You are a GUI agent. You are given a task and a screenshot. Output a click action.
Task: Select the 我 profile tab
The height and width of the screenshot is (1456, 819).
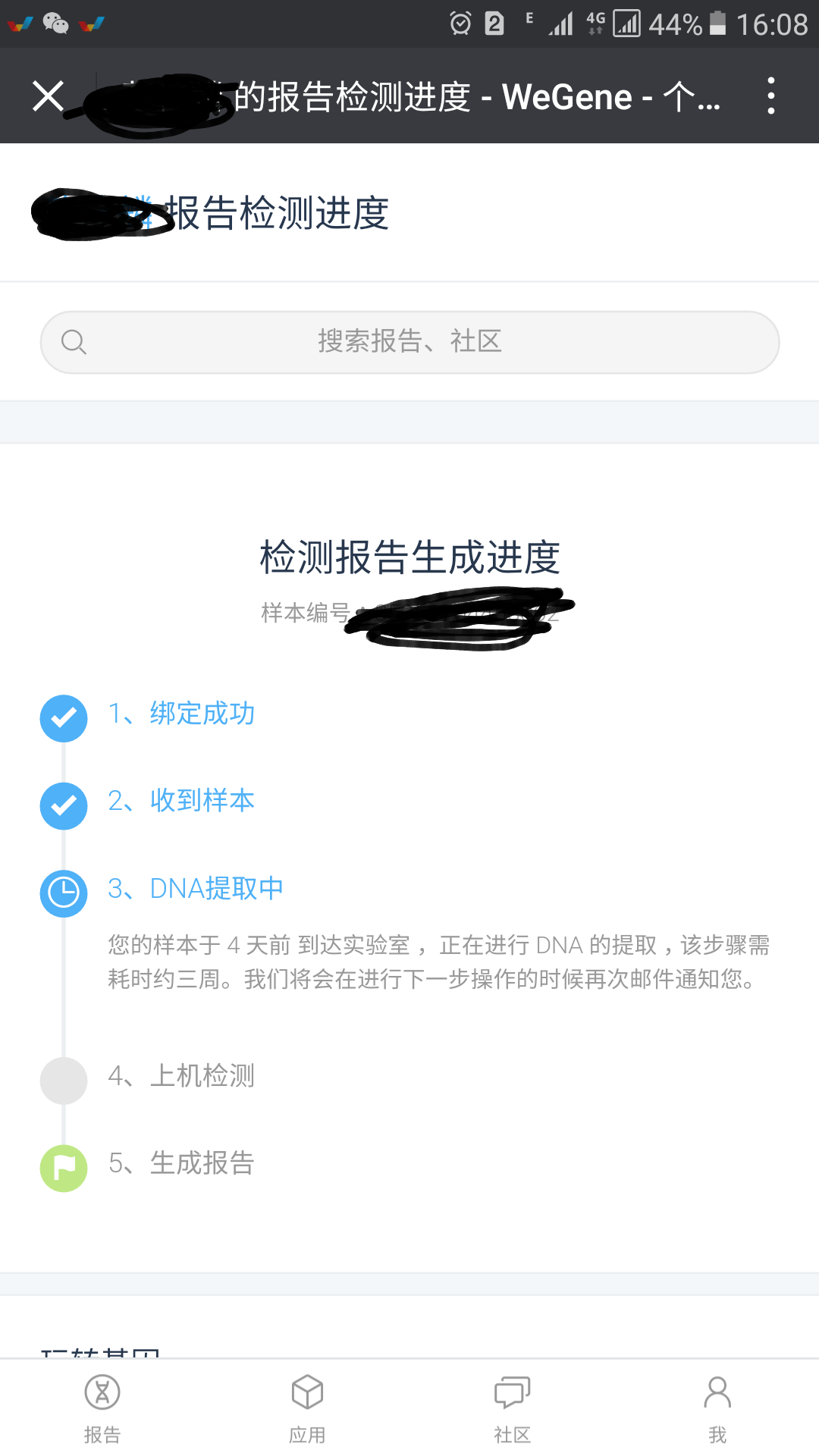click(717, 1409)
